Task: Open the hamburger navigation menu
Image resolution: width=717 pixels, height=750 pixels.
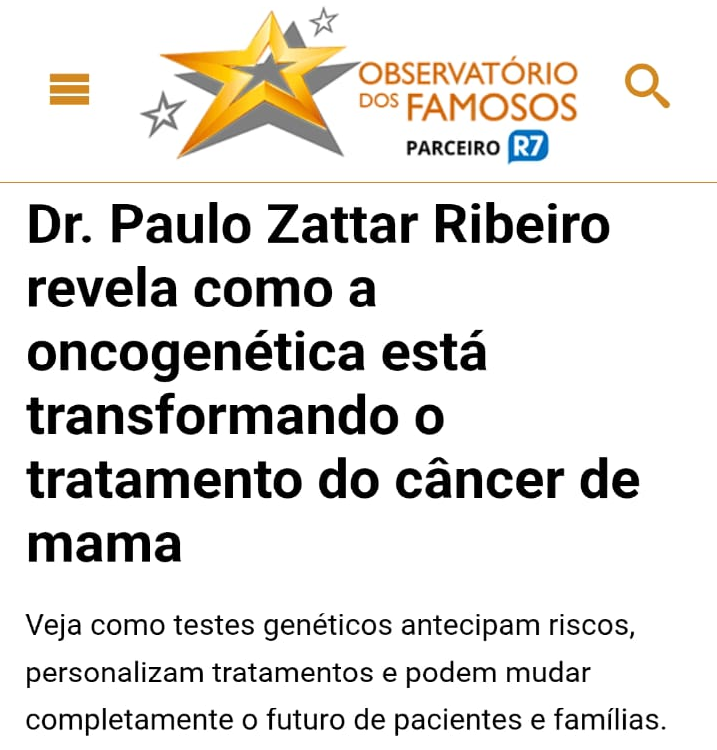Action: [69, 90]
